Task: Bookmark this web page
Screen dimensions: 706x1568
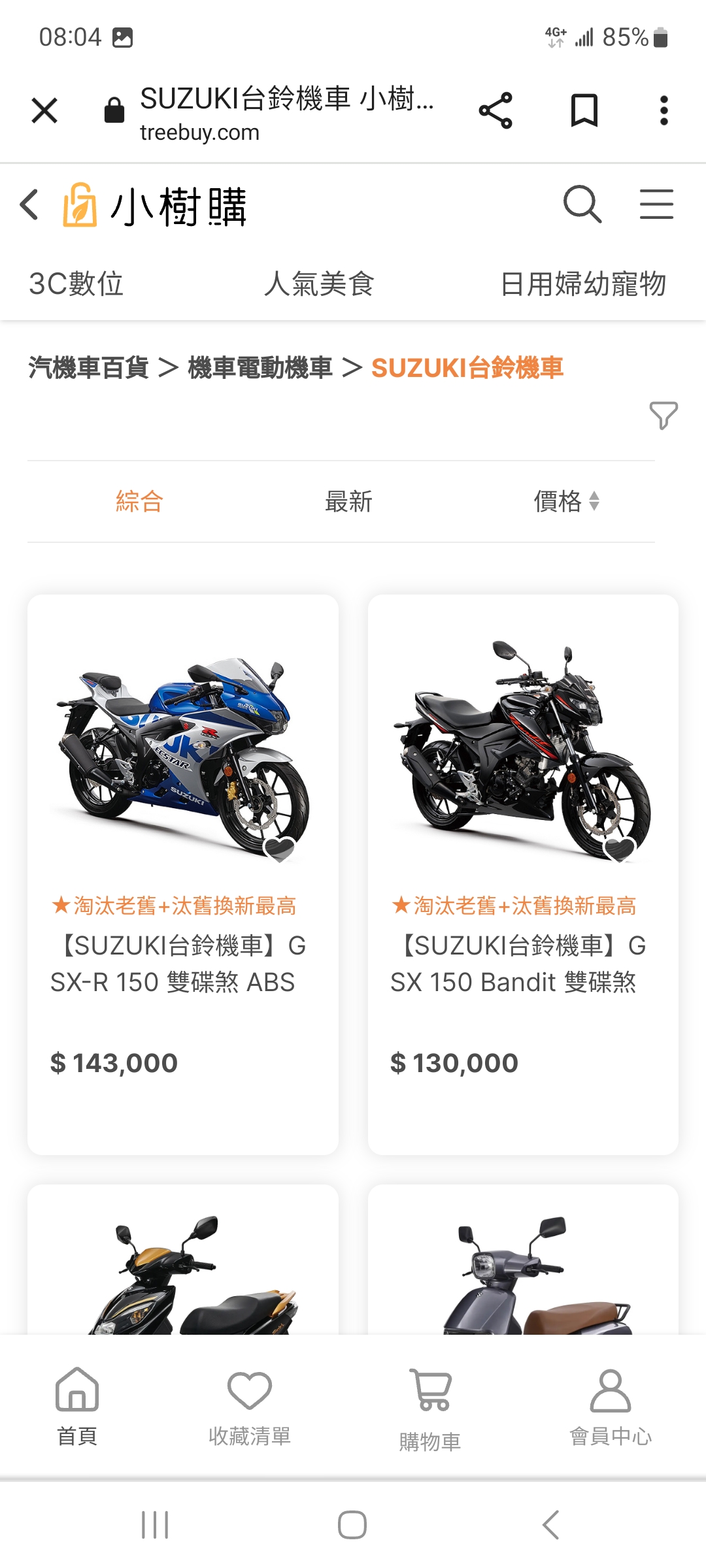Action: pyautogui.click(x=584, y=110)
